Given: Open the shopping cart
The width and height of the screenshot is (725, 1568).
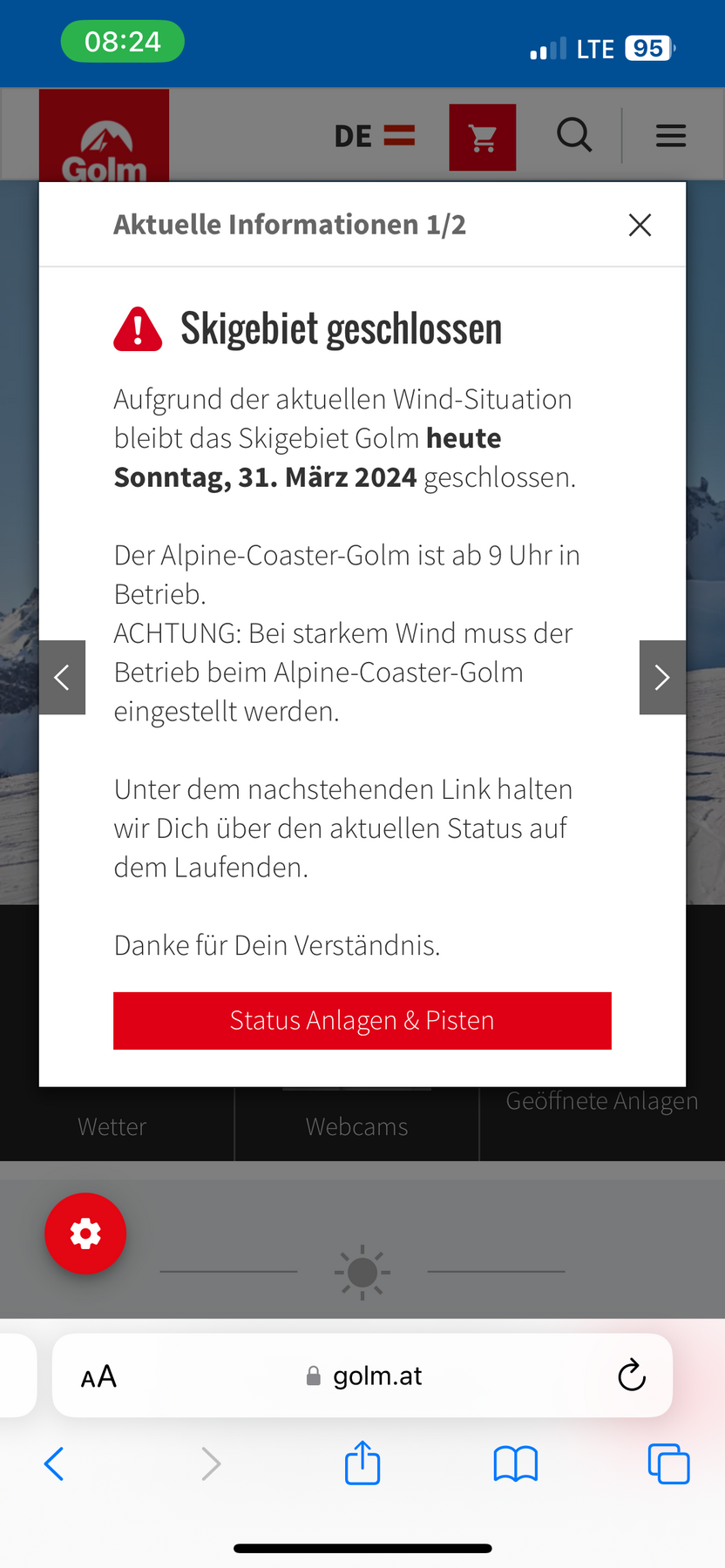Looking at the screenshot, I should (483, 137).
